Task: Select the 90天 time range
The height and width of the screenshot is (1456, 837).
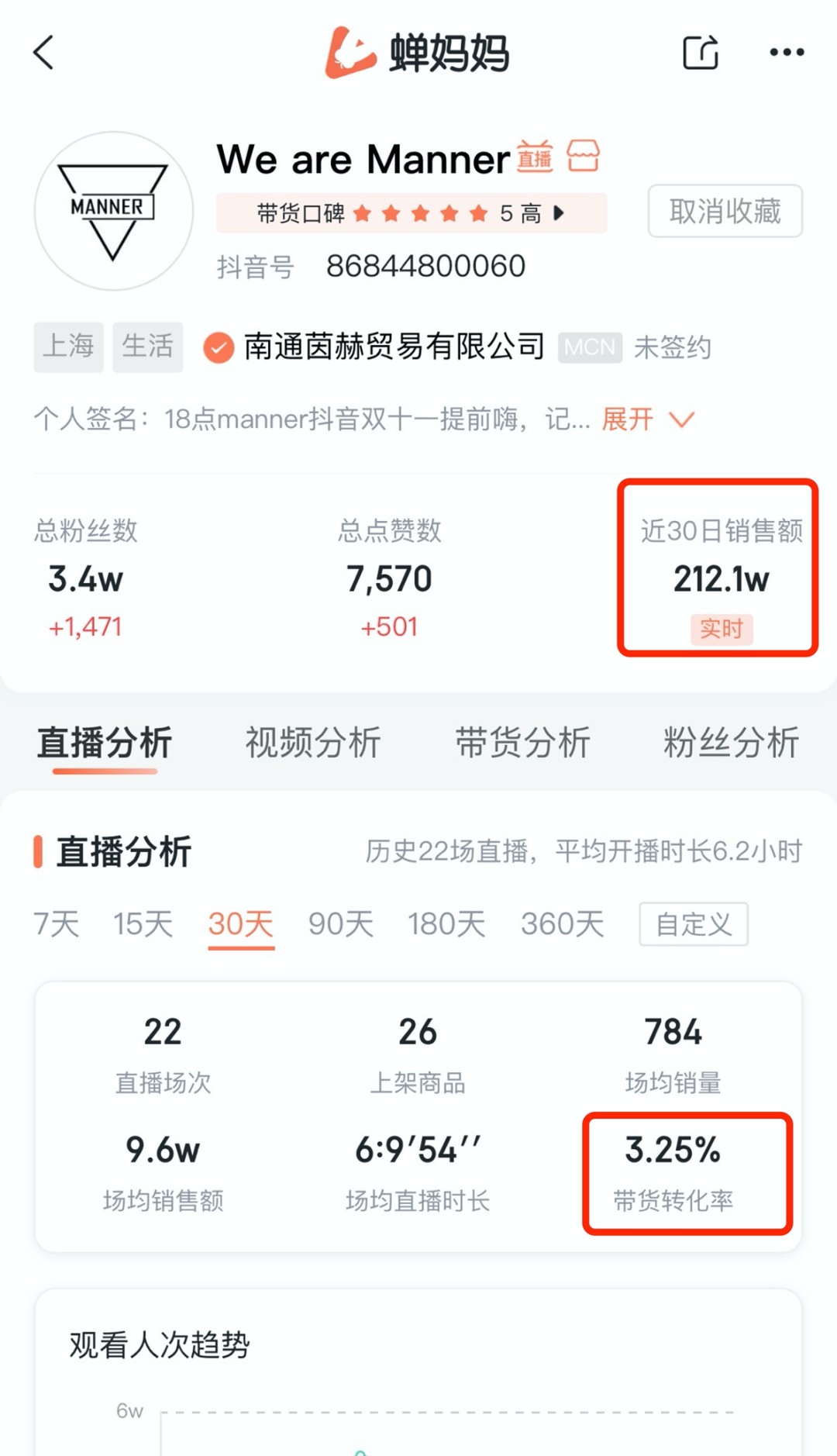Action: 341,923
